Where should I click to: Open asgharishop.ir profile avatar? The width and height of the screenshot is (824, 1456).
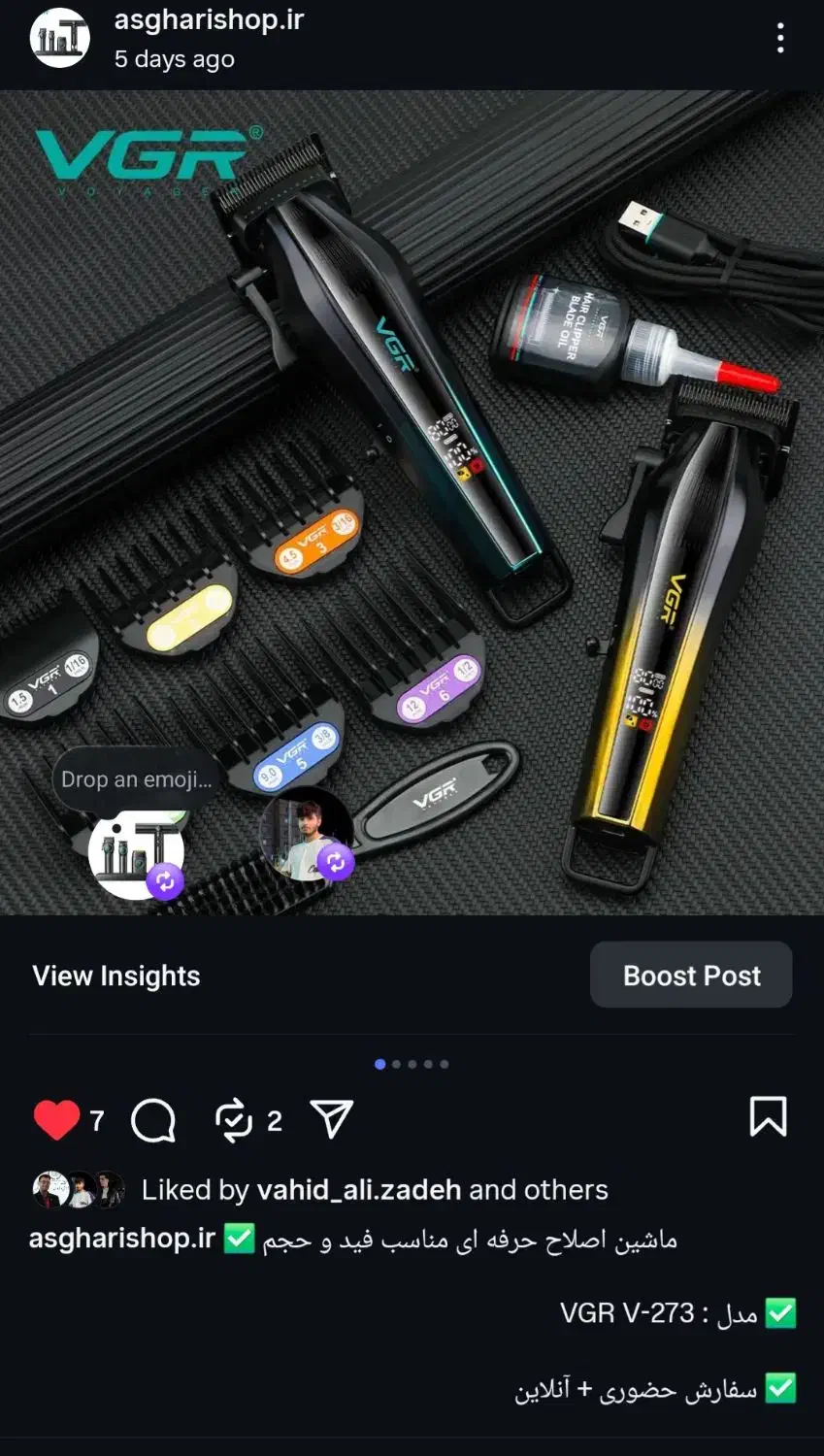(60, 38)
